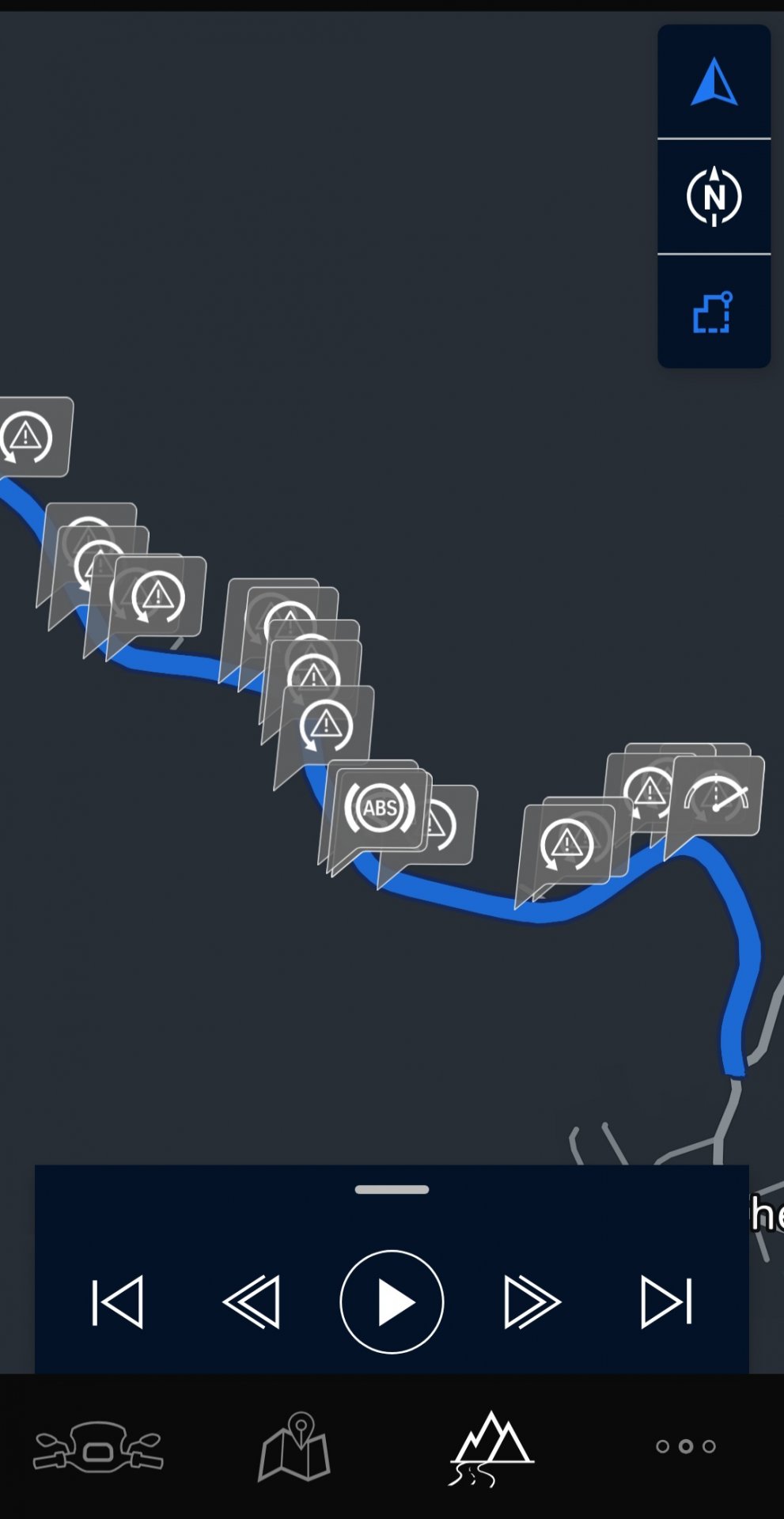Image resolution: width=784 pixels, height=1519 pixels.
Task: Skip to the end of the route
Action: (666, 1301)
